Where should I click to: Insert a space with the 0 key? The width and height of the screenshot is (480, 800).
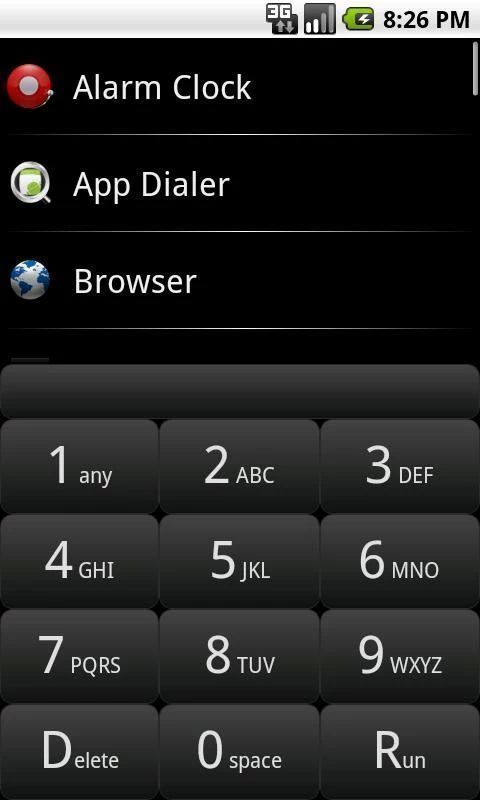pos(239,752)
